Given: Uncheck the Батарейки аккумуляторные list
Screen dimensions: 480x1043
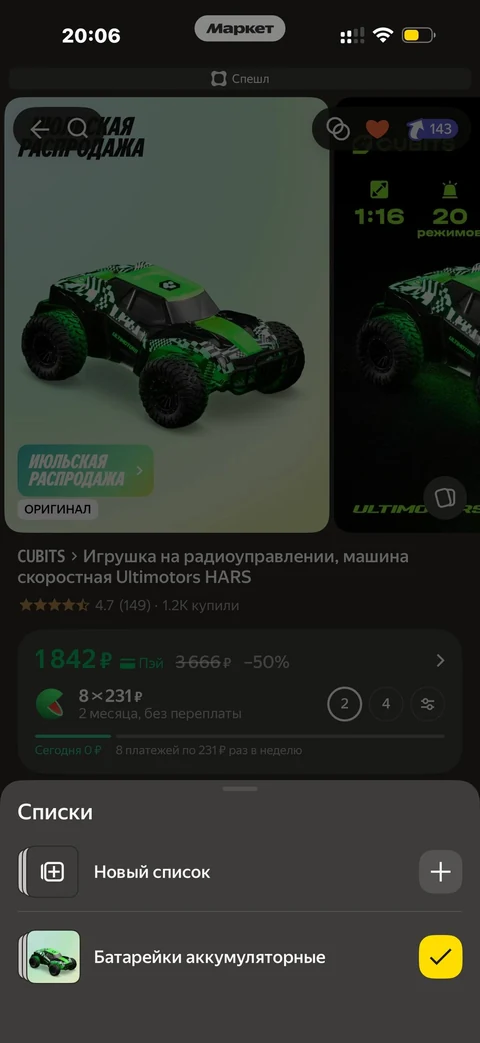Looking at the screenshot, I should [440, 957].
